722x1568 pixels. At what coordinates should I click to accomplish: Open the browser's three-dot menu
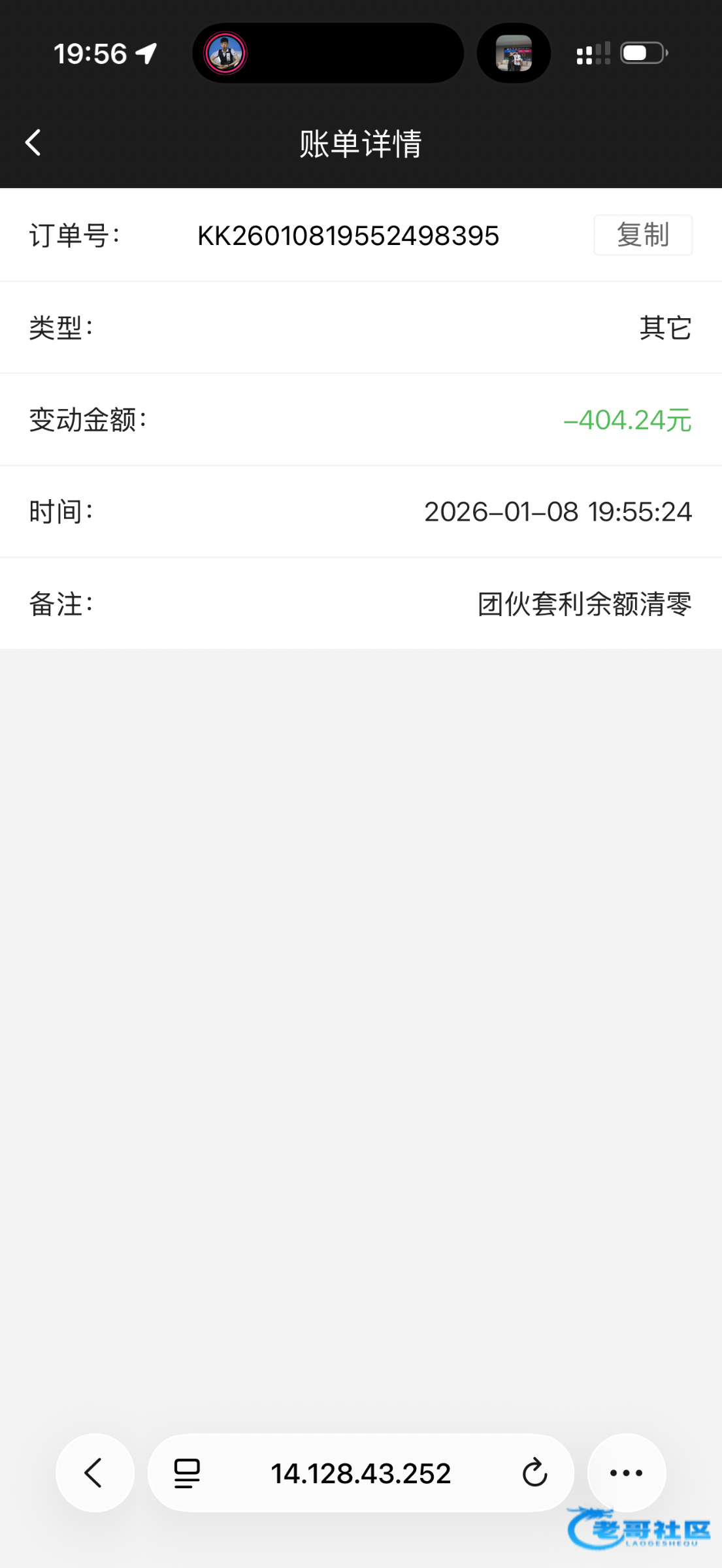[626, 1473]
